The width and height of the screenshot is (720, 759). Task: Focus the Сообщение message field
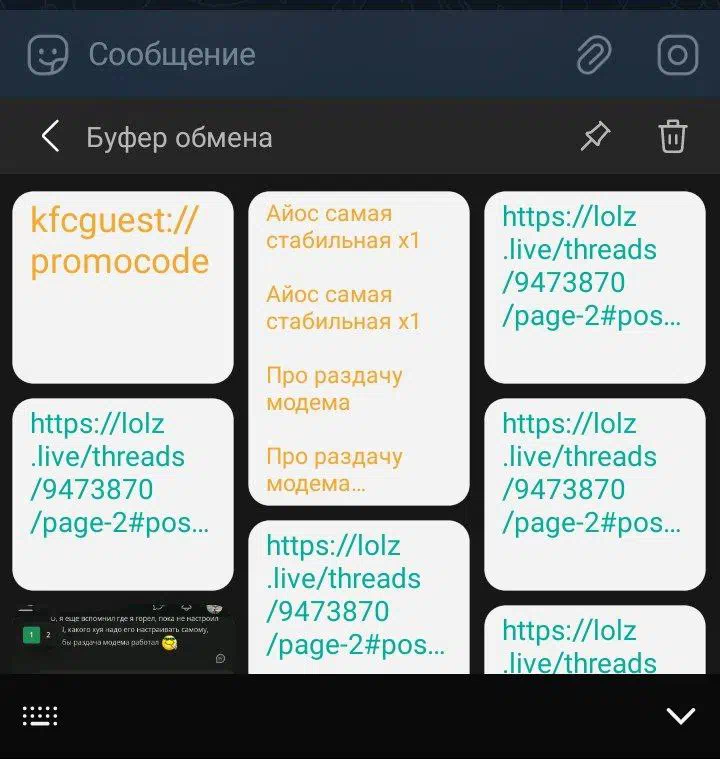tap(300, 55)
